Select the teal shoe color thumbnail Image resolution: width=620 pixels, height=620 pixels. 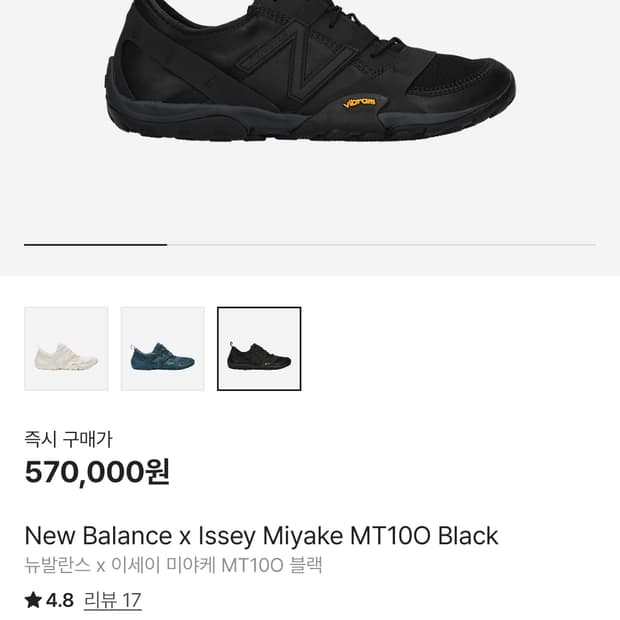coord(163,349)
